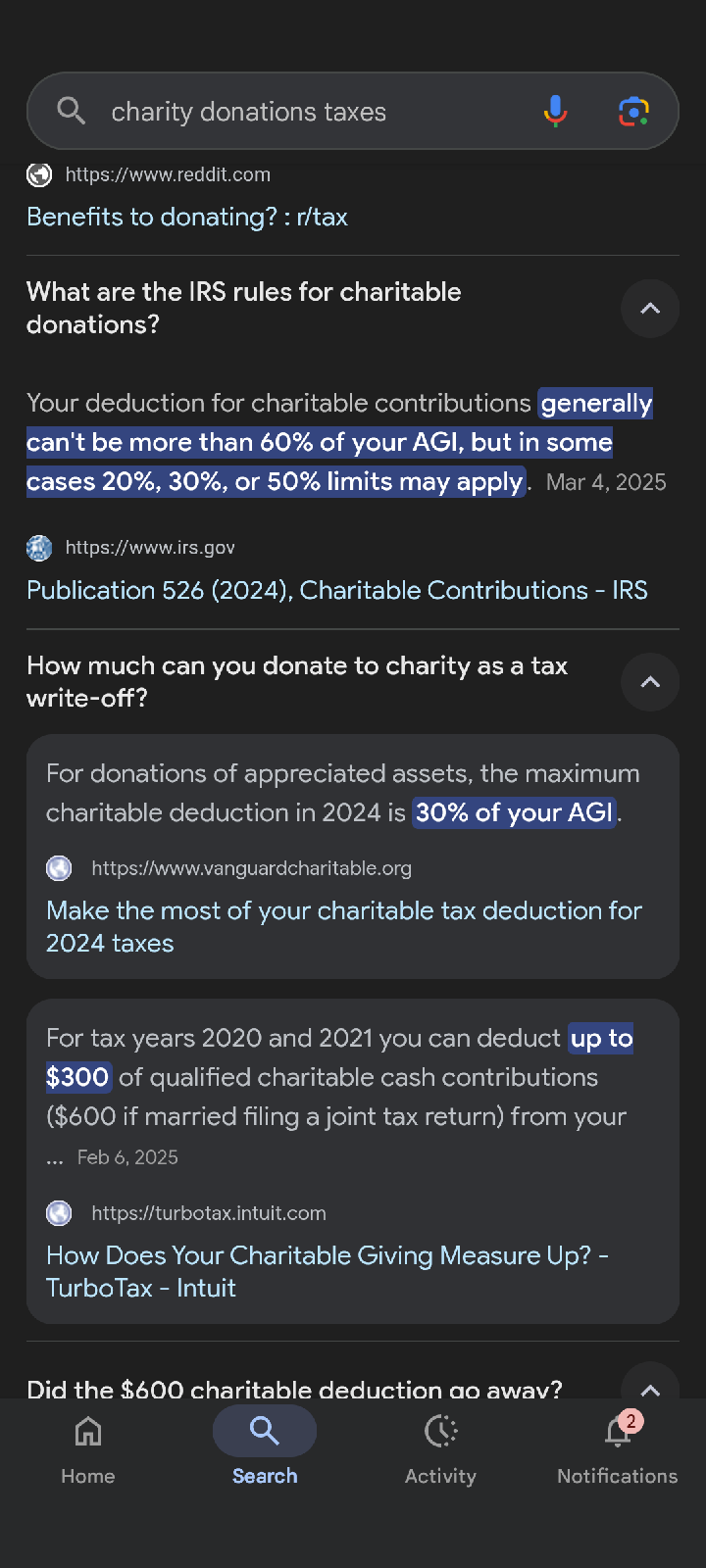Open the Notifications tab
The width and height of the screenshot is (706, 1568).
618,1449
